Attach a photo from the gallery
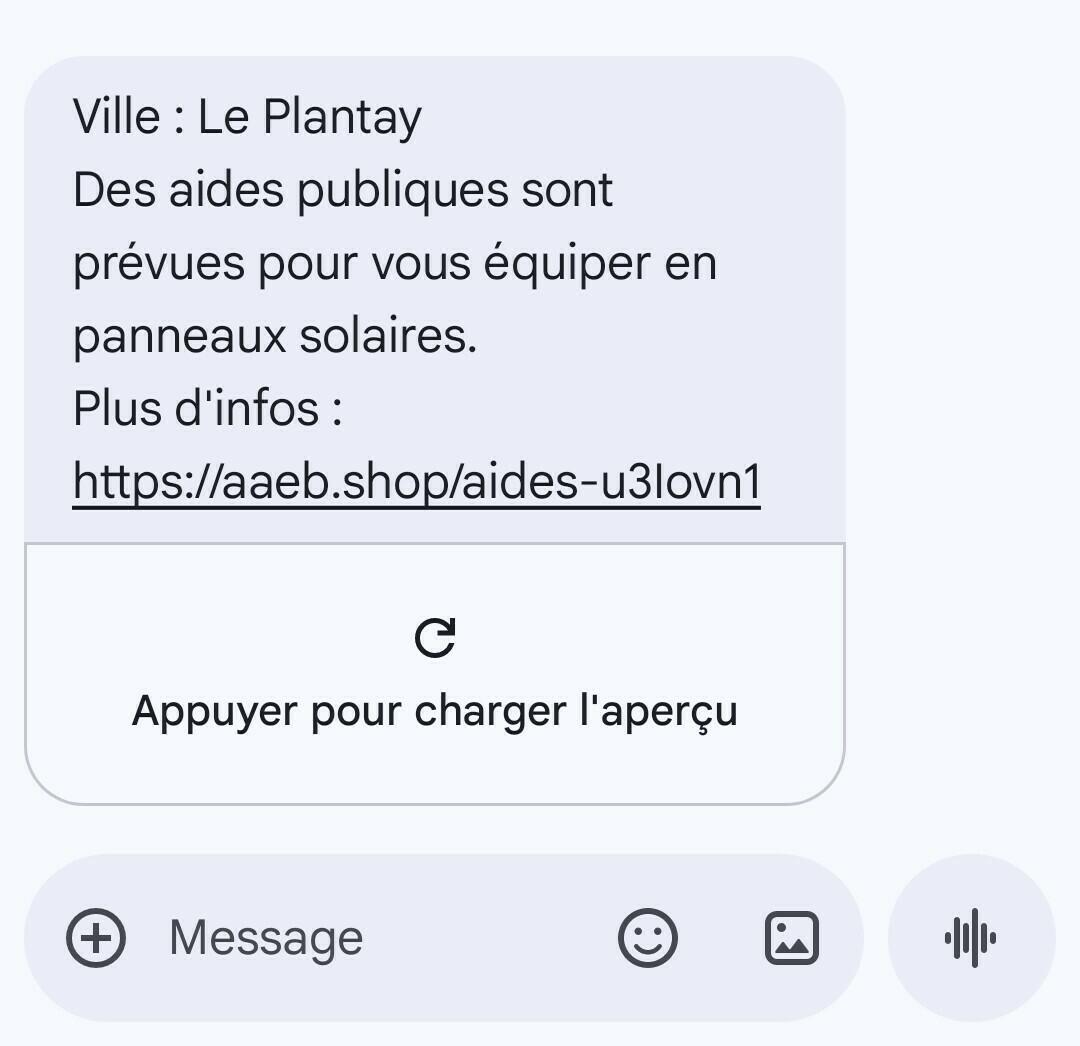 coord(791,938)
